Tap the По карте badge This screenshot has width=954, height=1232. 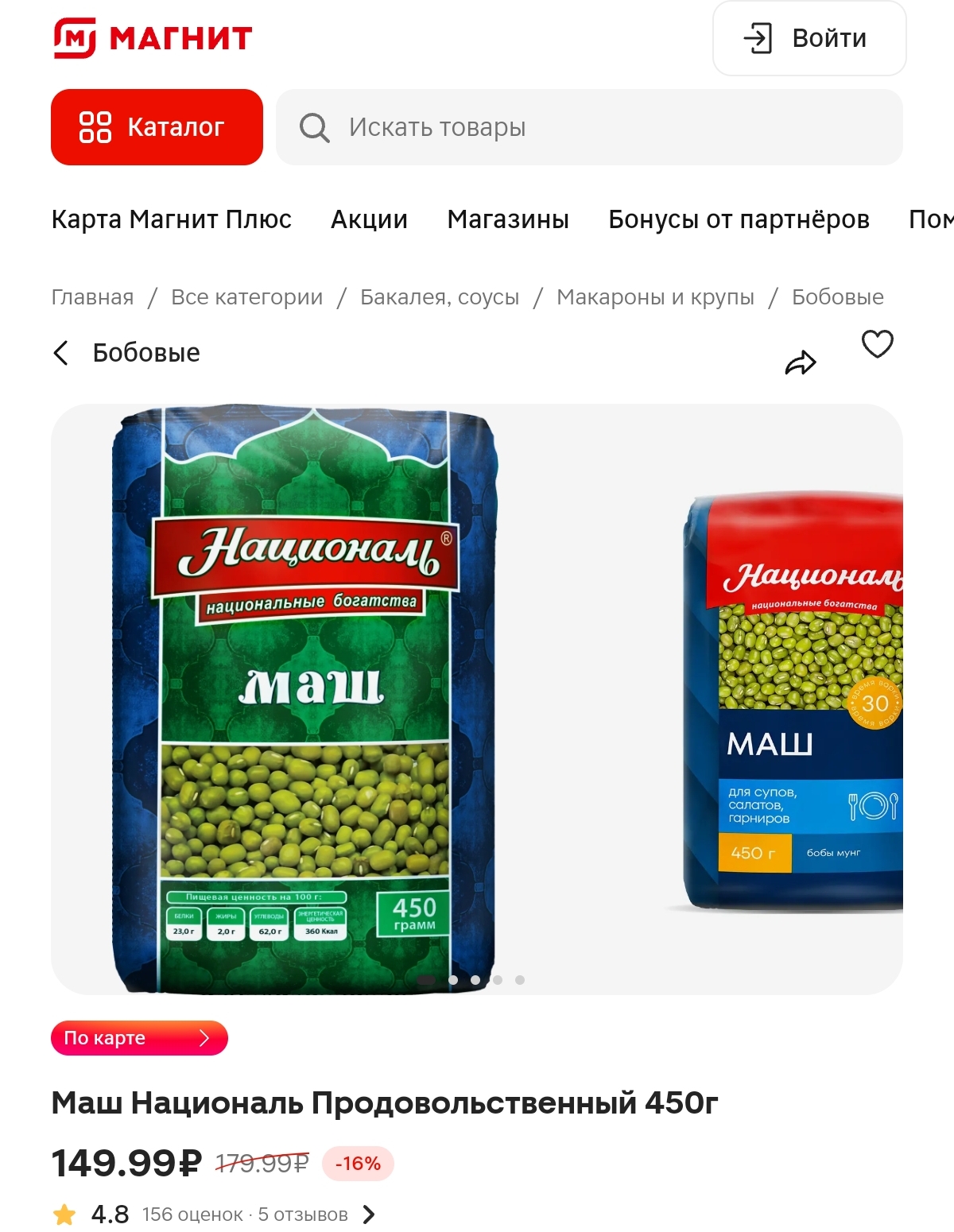(x=139, y=1038)
